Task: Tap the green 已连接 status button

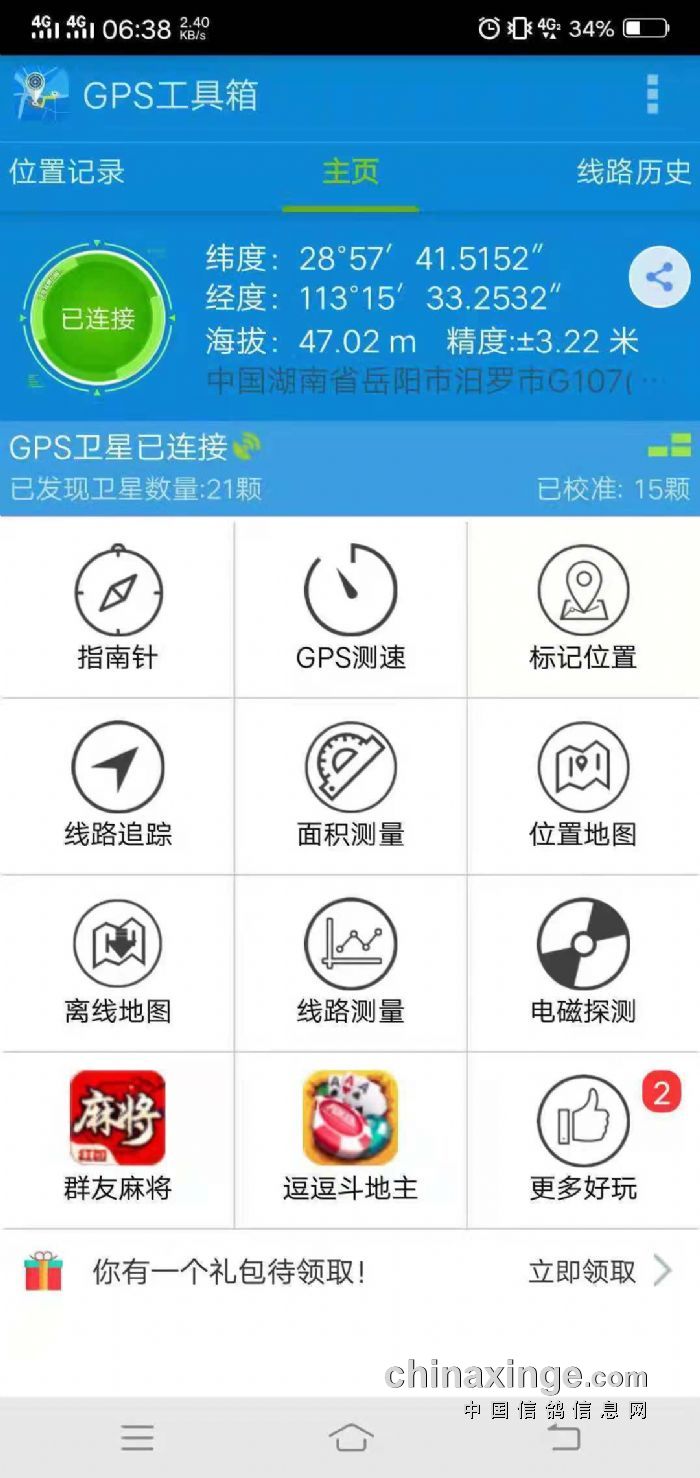Action: (98, 318)
